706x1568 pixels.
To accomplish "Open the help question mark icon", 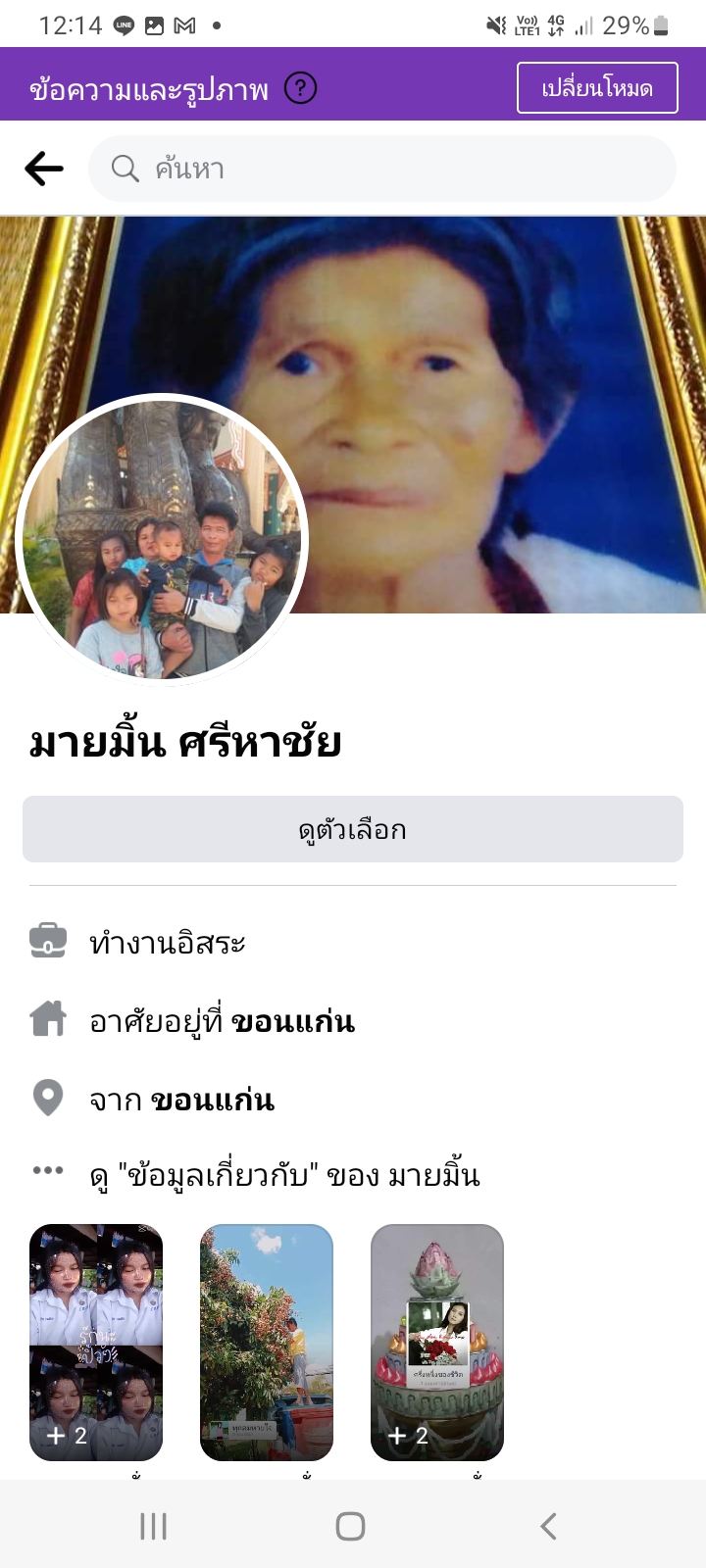I will point(301,88).
